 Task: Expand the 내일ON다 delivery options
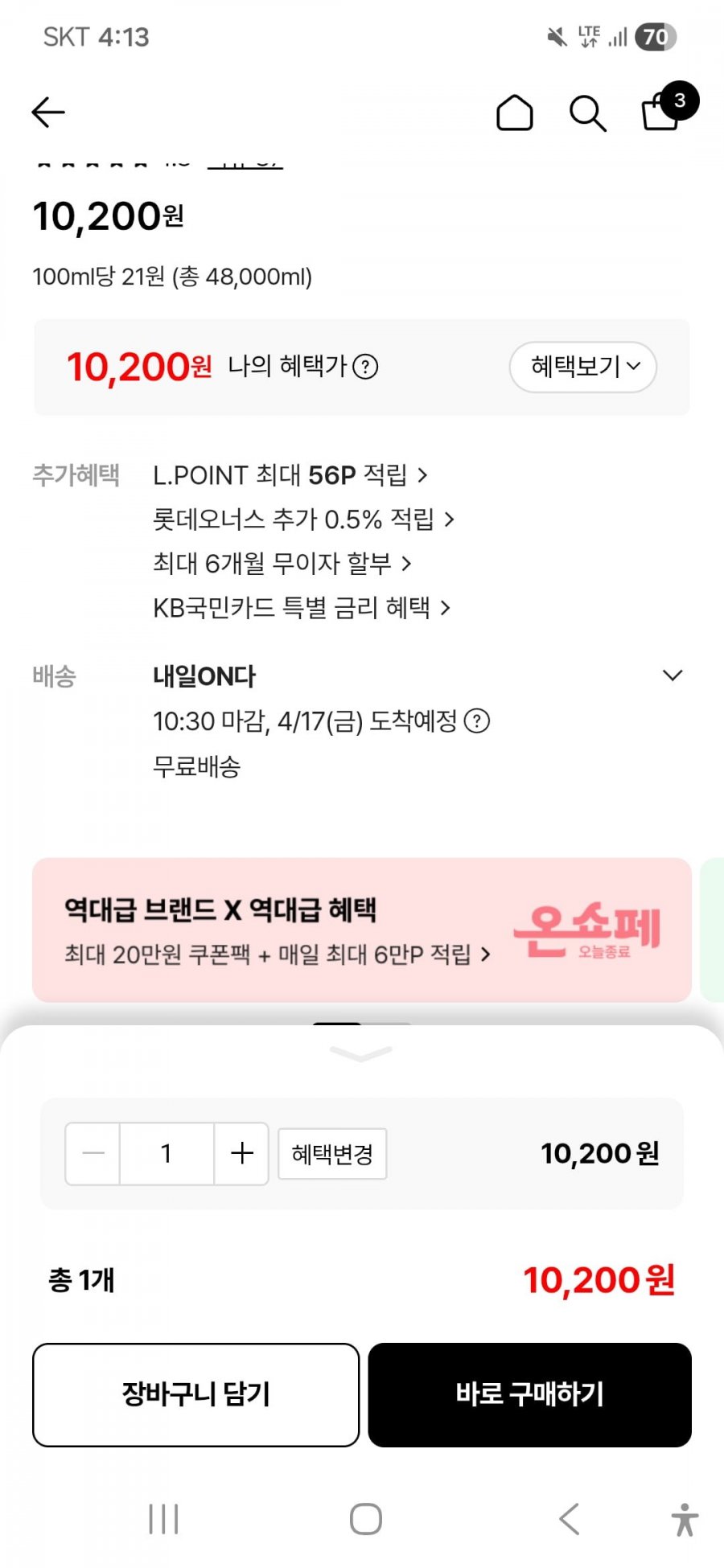[673, 675]
